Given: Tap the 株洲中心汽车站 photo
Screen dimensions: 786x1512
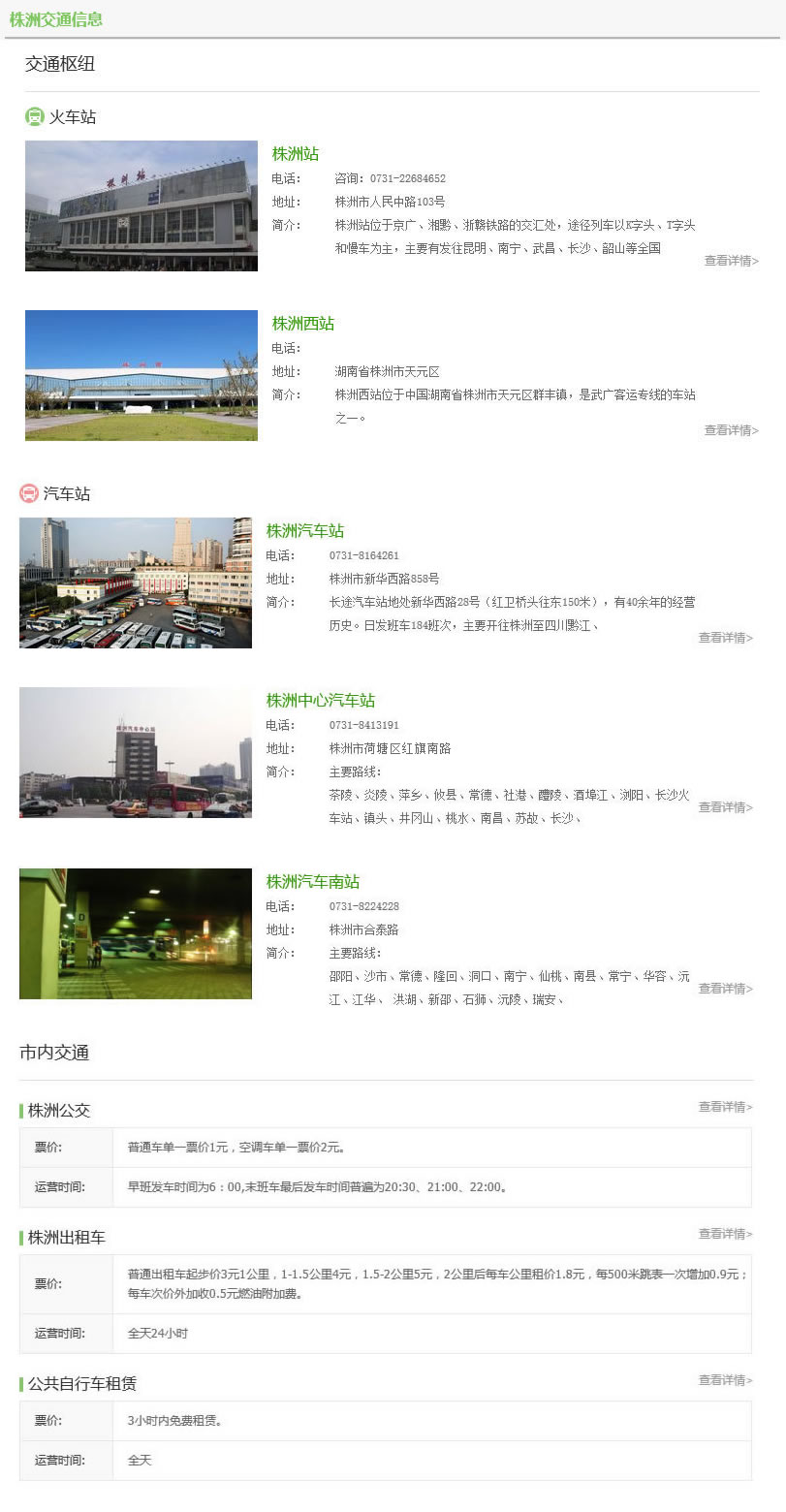Looking at the screenshot, I should (136, 752).
